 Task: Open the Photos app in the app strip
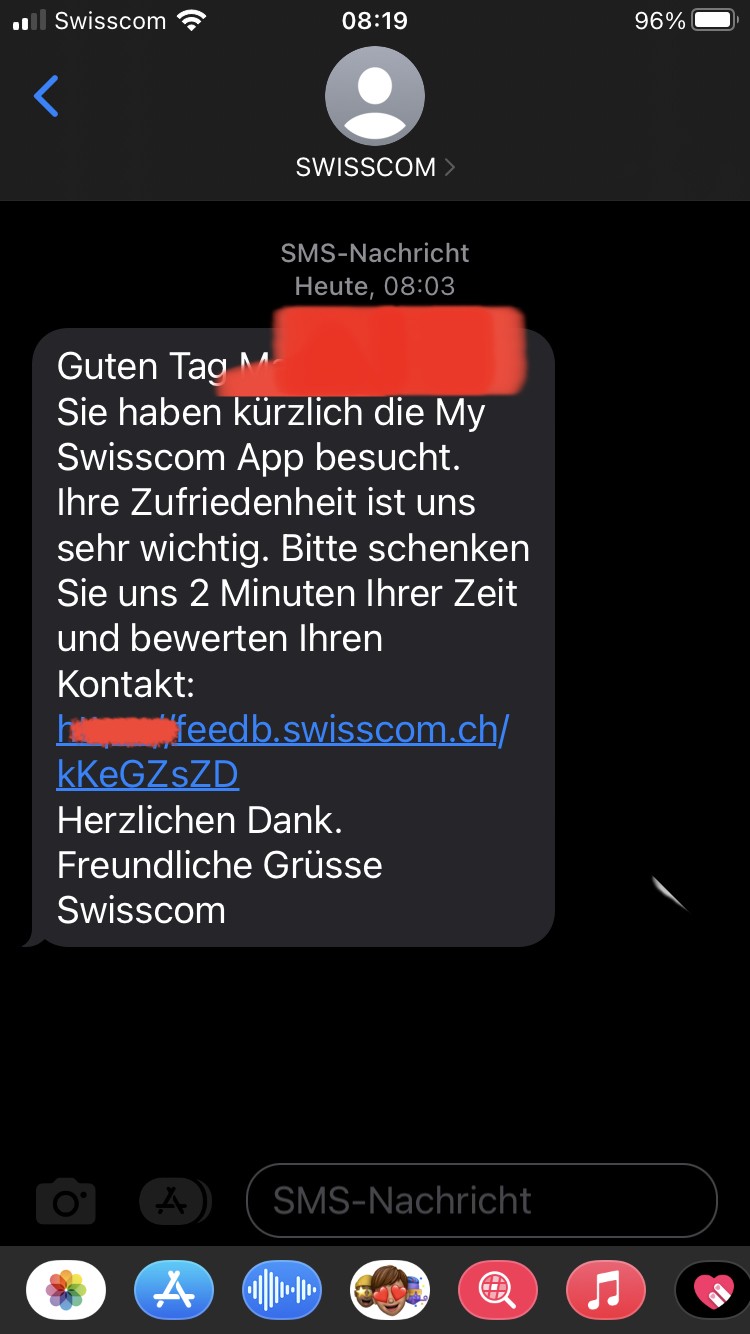pyautogui.click(x=66, y=1292)
